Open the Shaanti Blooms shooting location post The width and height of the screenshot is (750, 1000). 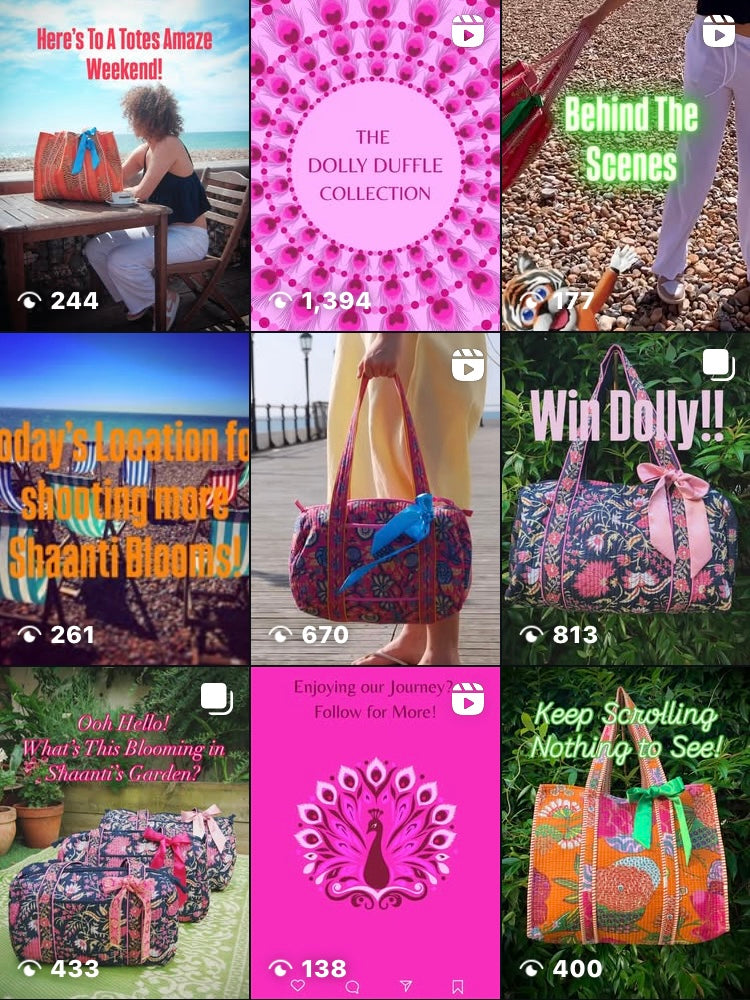(x=124, y=498)
